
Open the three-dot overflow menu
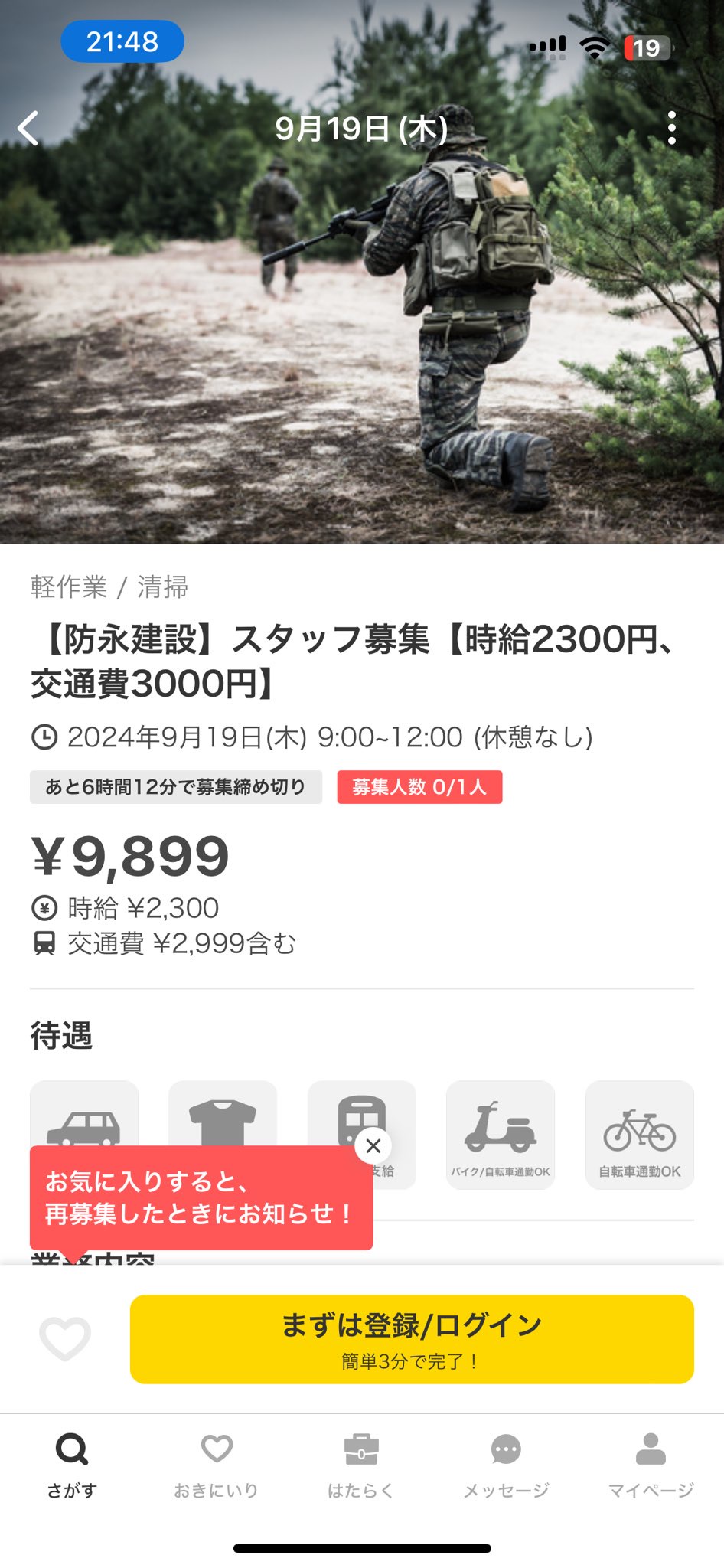tap(671, 129)
